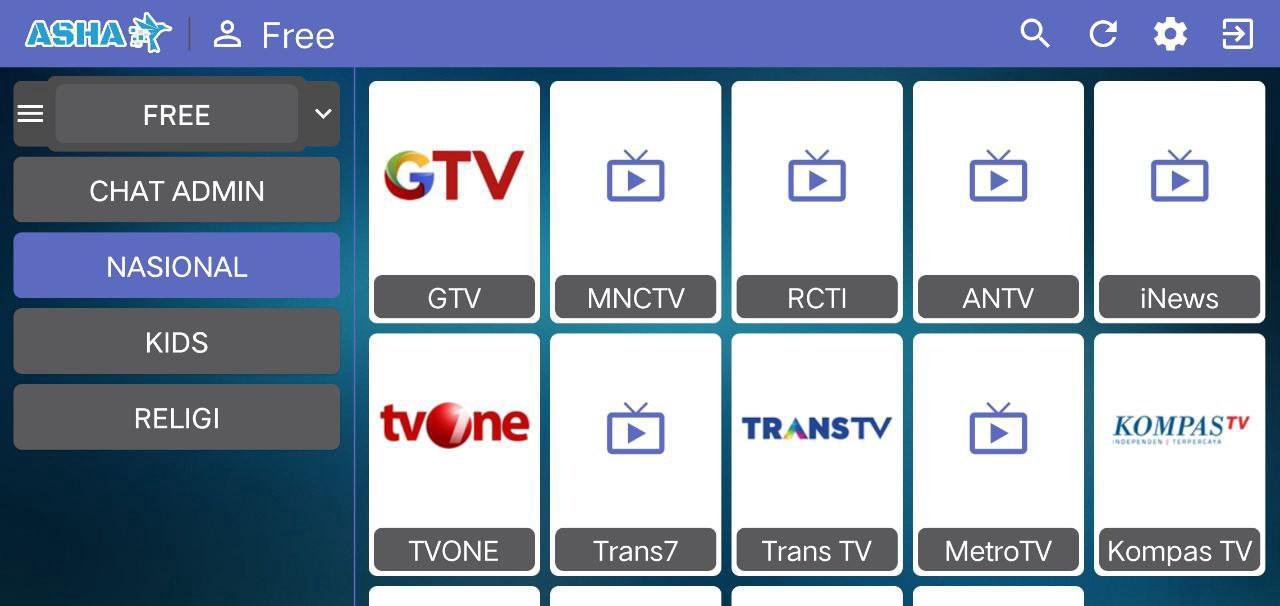Open the Trans TV channel
The width and height of the screenshot is (1280, 606).
click(x=816, y=453)
